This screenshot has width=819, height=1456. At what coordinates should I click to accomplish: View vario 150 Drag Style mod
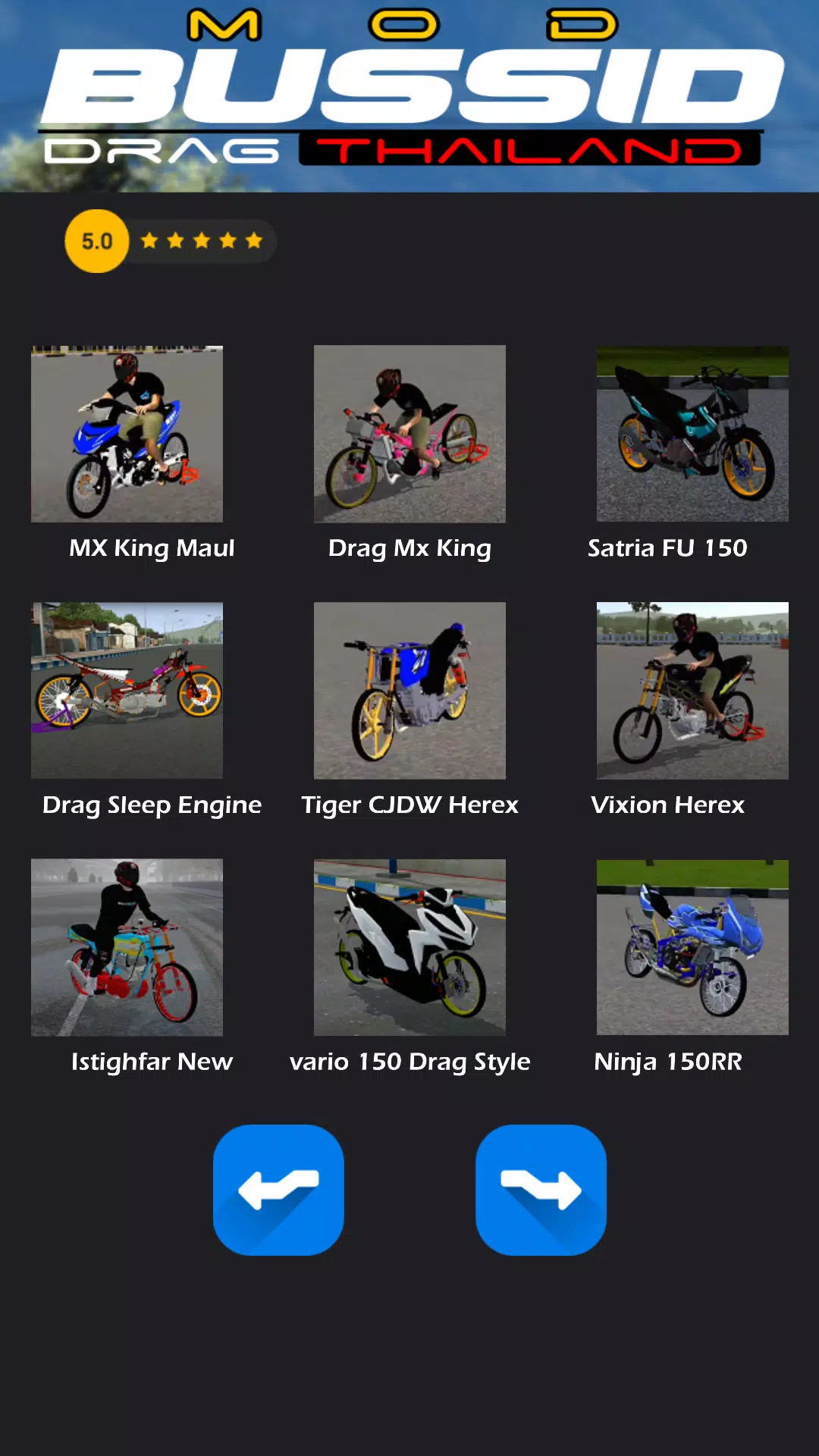409,947
